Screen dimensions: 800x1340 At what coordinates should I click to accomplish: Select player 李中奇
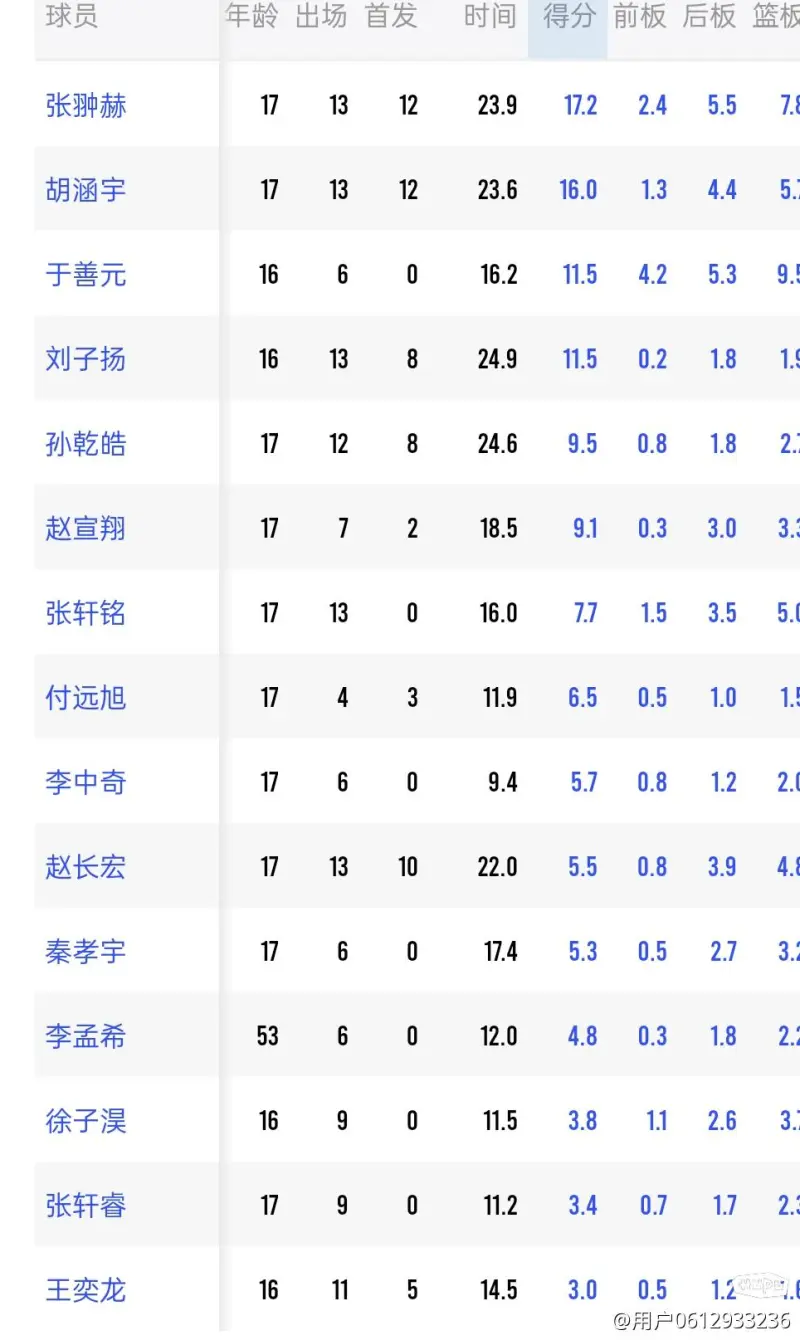86,782
